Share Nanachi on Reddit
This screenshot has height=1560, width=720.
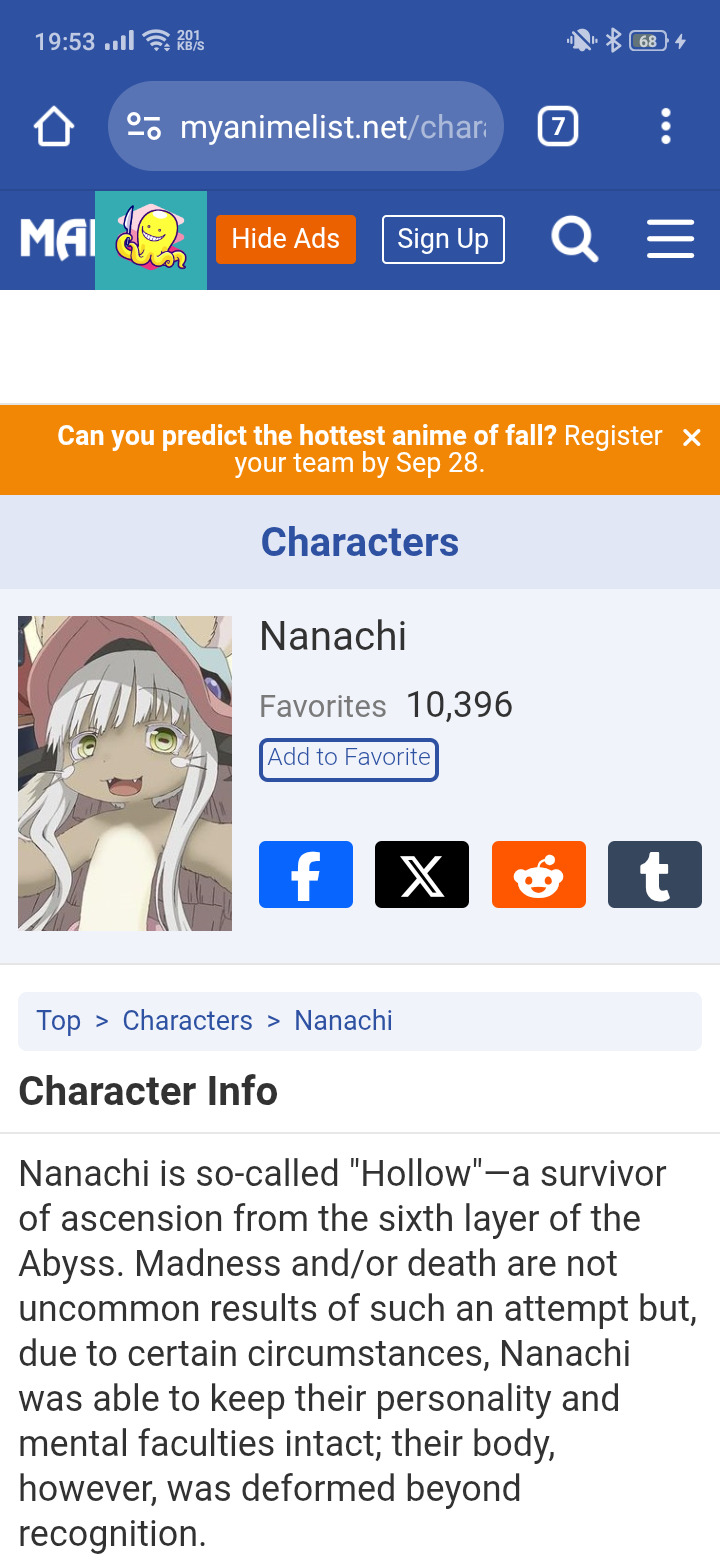pyautogui.click(x=538, y=875)
